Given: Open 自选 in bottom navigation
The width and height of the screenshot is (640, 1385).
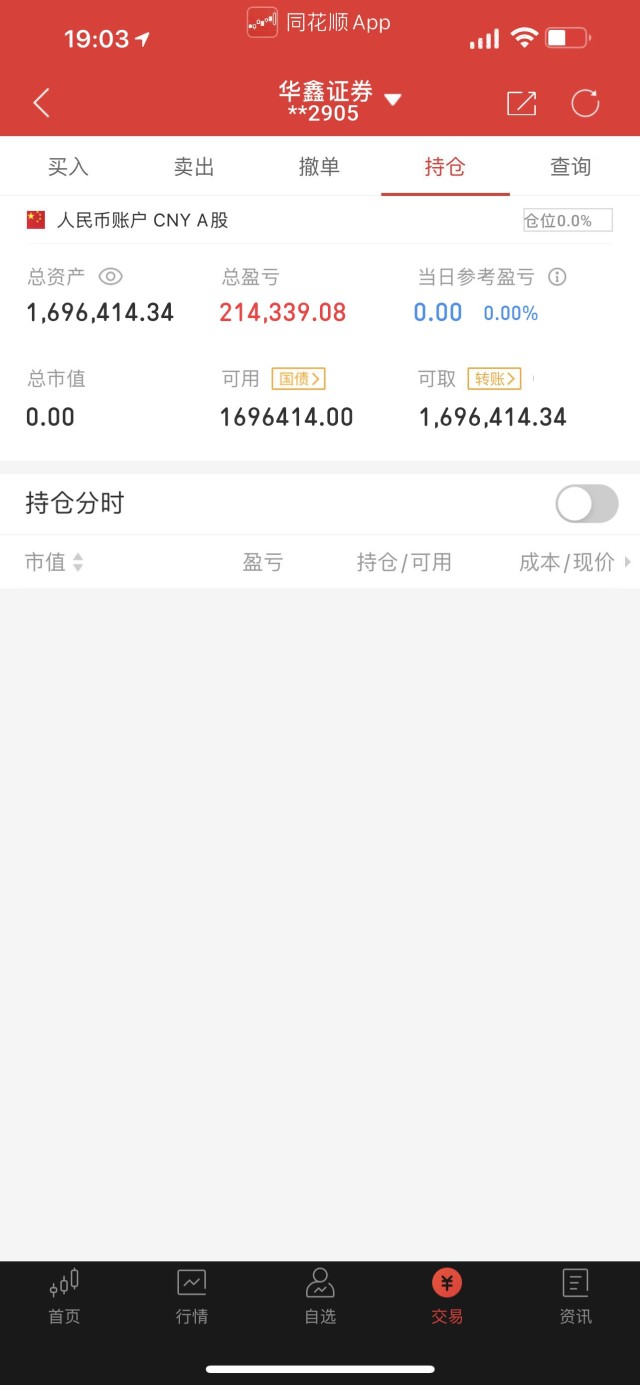Looking at the screenshot, I should tap(320, 1296).
